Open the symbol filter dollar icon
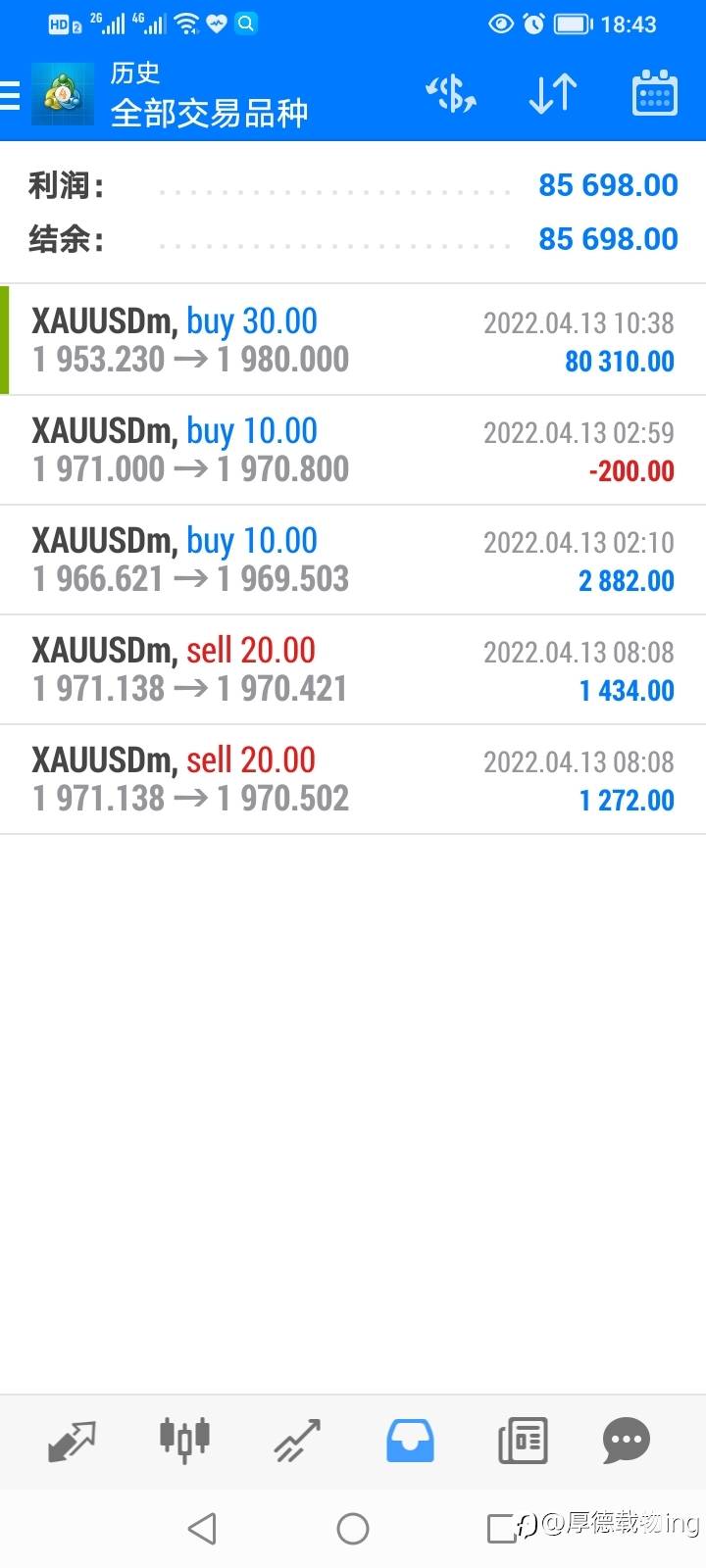Viewport: 706px width, 1568px height. coord(451,95)
